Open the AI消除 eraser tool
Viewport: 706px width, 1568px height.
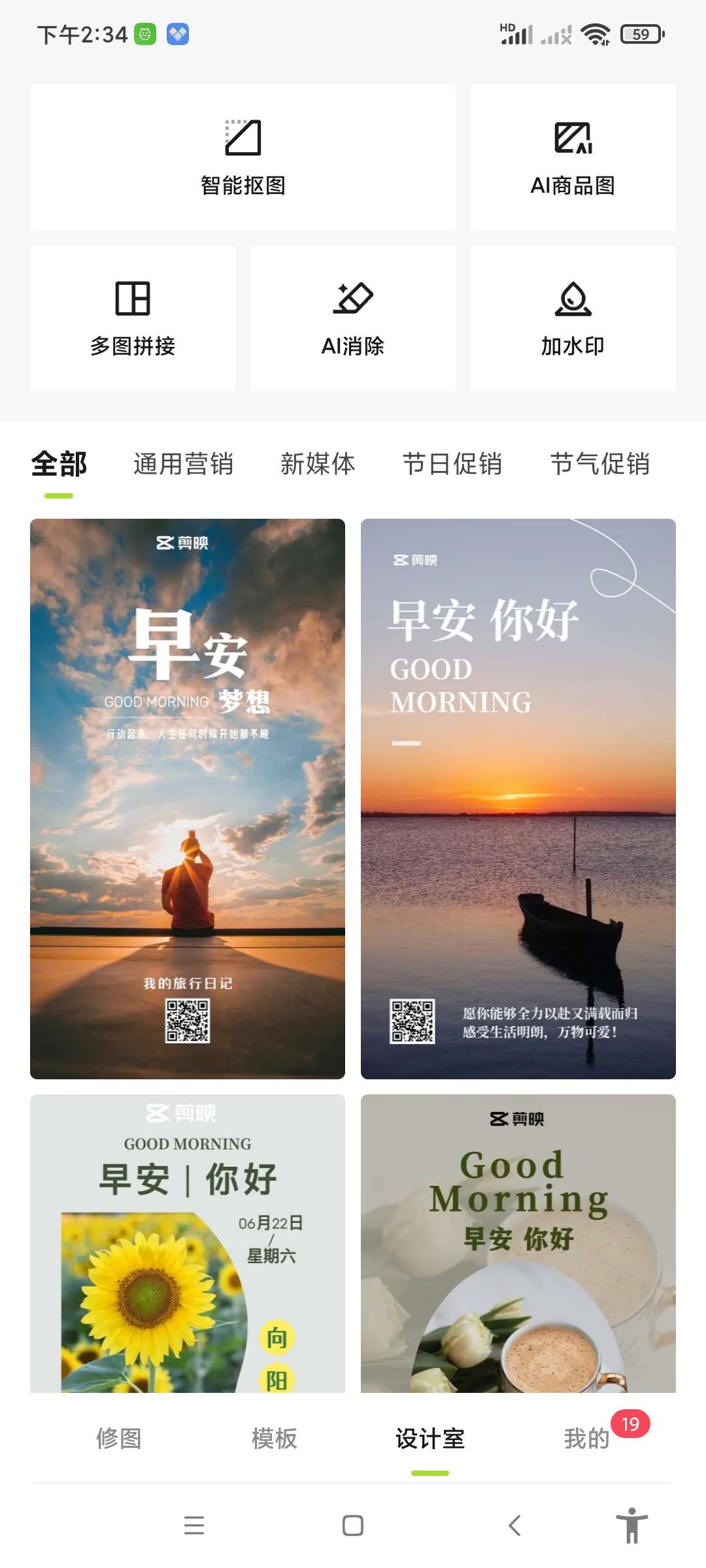point(352,318)
